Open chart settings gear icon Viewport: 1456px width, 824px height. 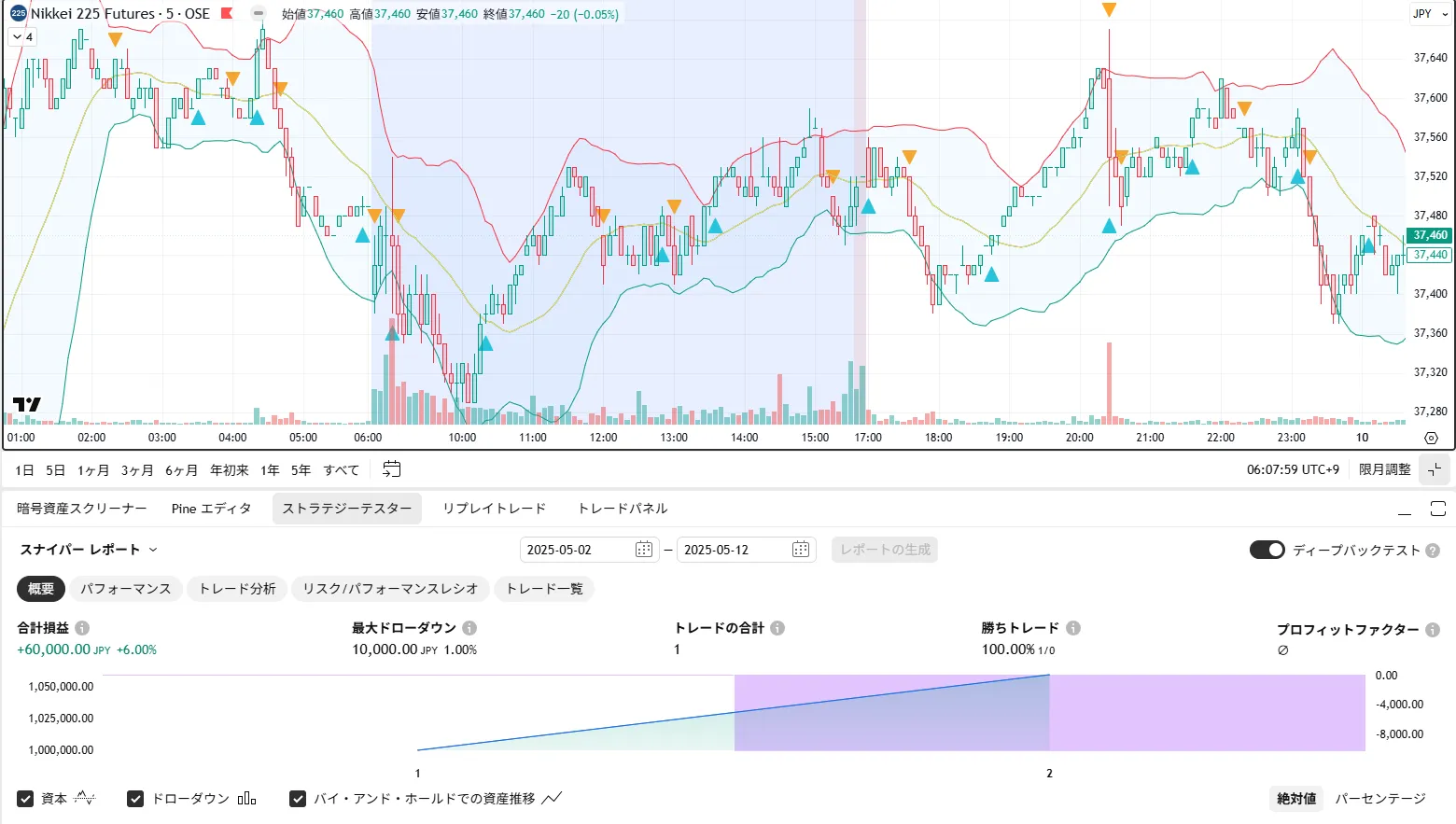pos(1431,438)
